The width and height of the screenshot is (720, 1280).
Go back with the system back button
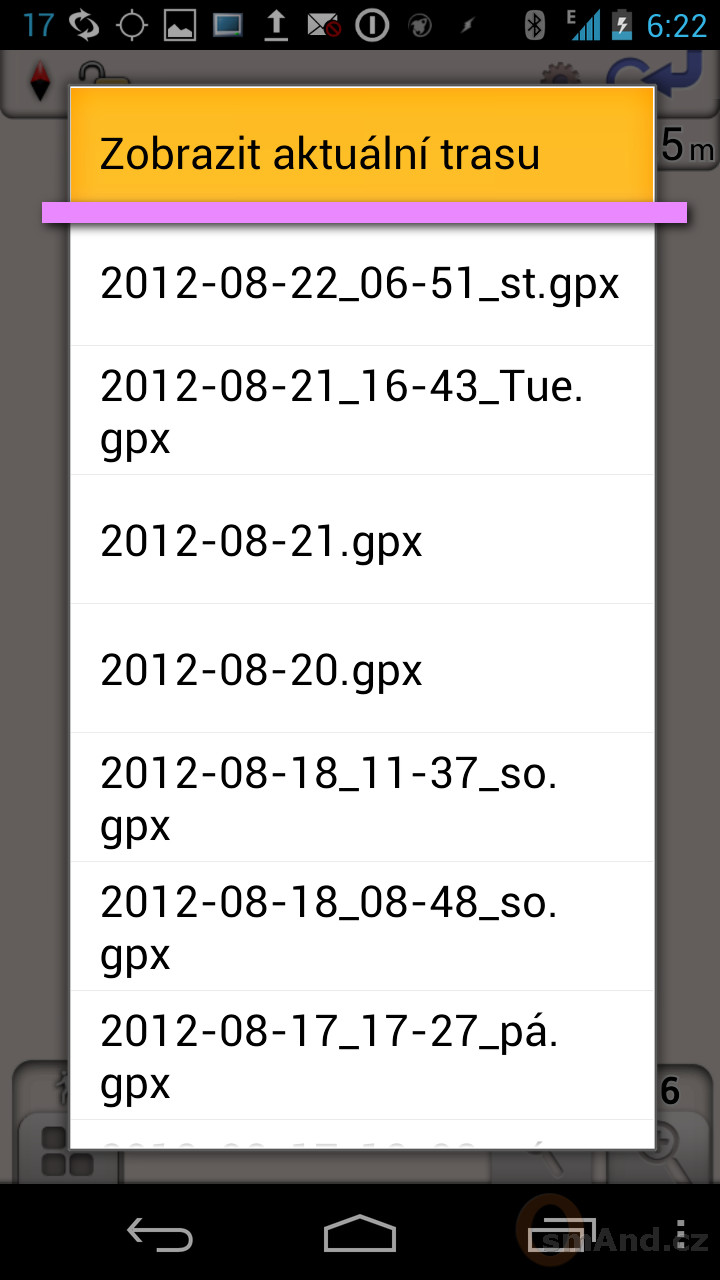(160, 1234)
